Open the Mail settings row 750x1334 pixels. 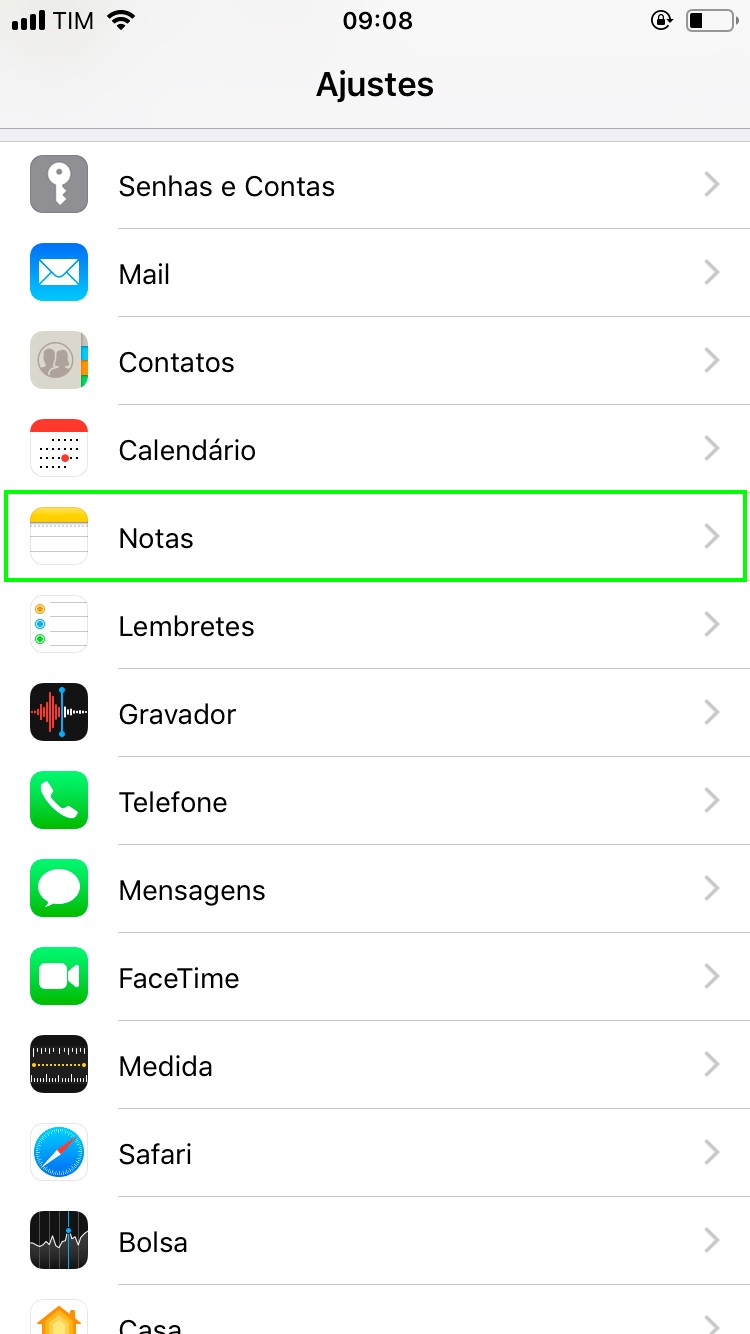(x=375, y=274)
